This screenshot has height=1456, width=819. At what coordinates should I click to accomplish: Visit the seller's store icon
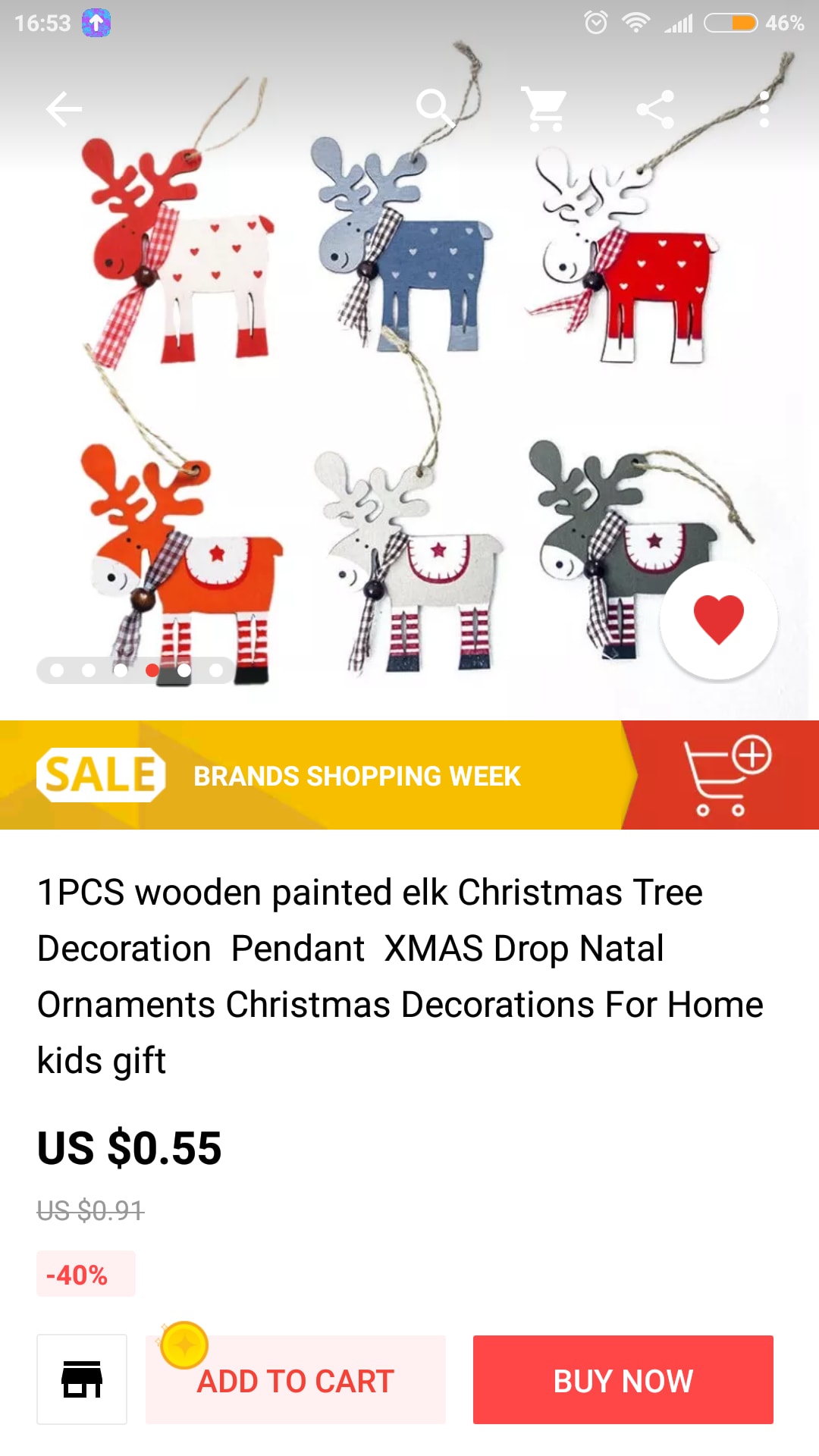82,1379
